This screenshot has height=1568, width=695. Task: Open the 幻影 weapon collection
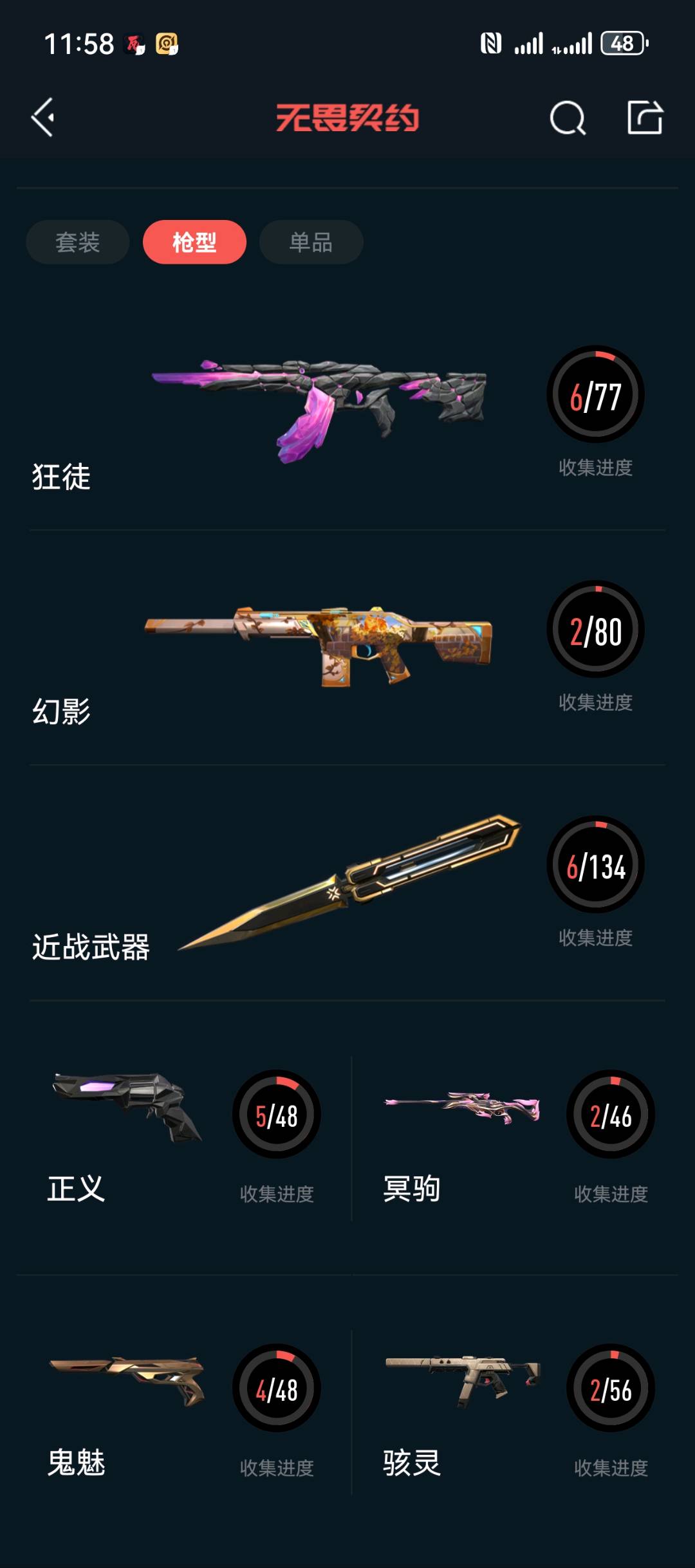click(x=347, y=648)
